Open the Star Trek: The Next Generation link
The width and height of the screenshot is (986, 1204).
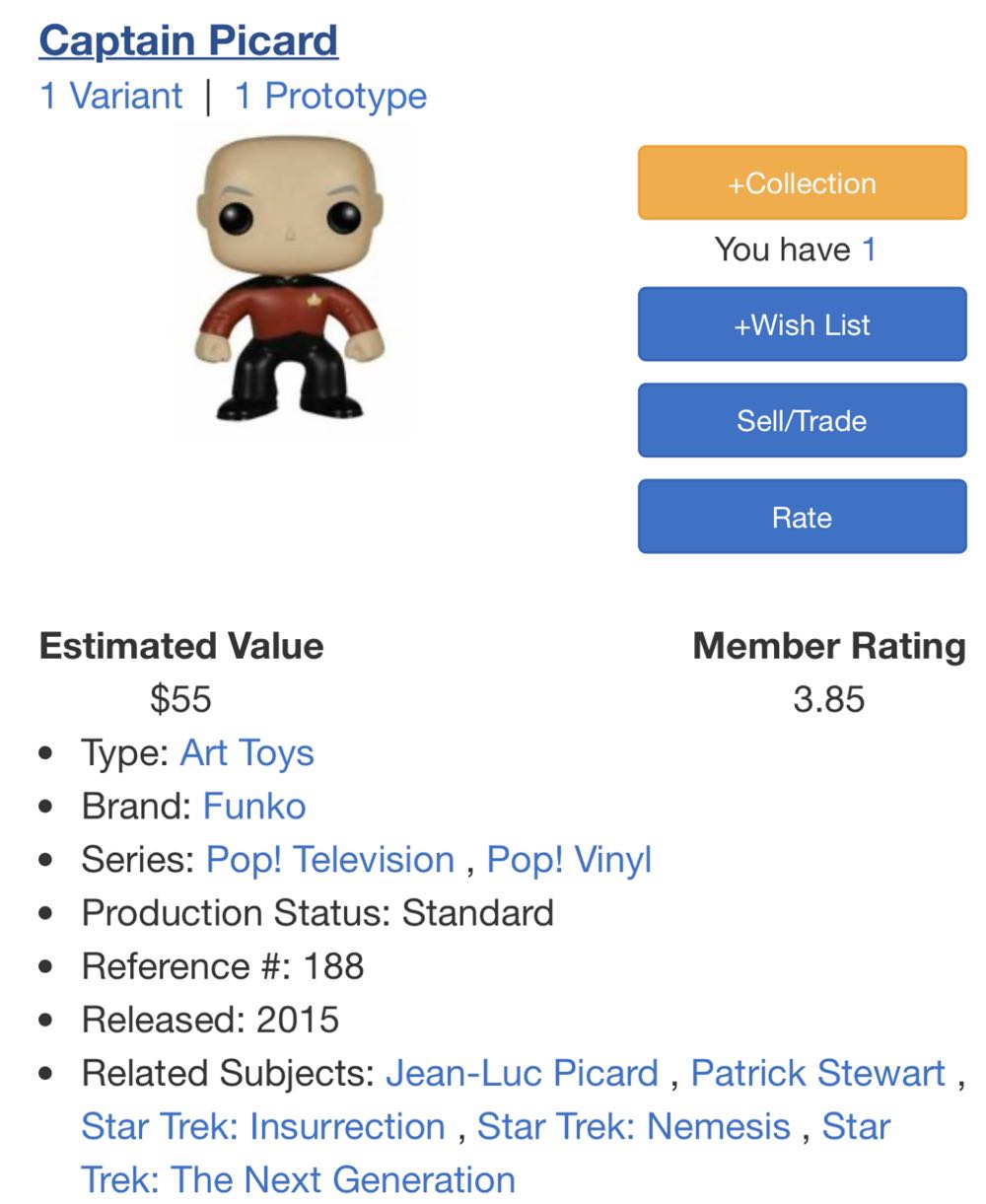click(296, 1178)
